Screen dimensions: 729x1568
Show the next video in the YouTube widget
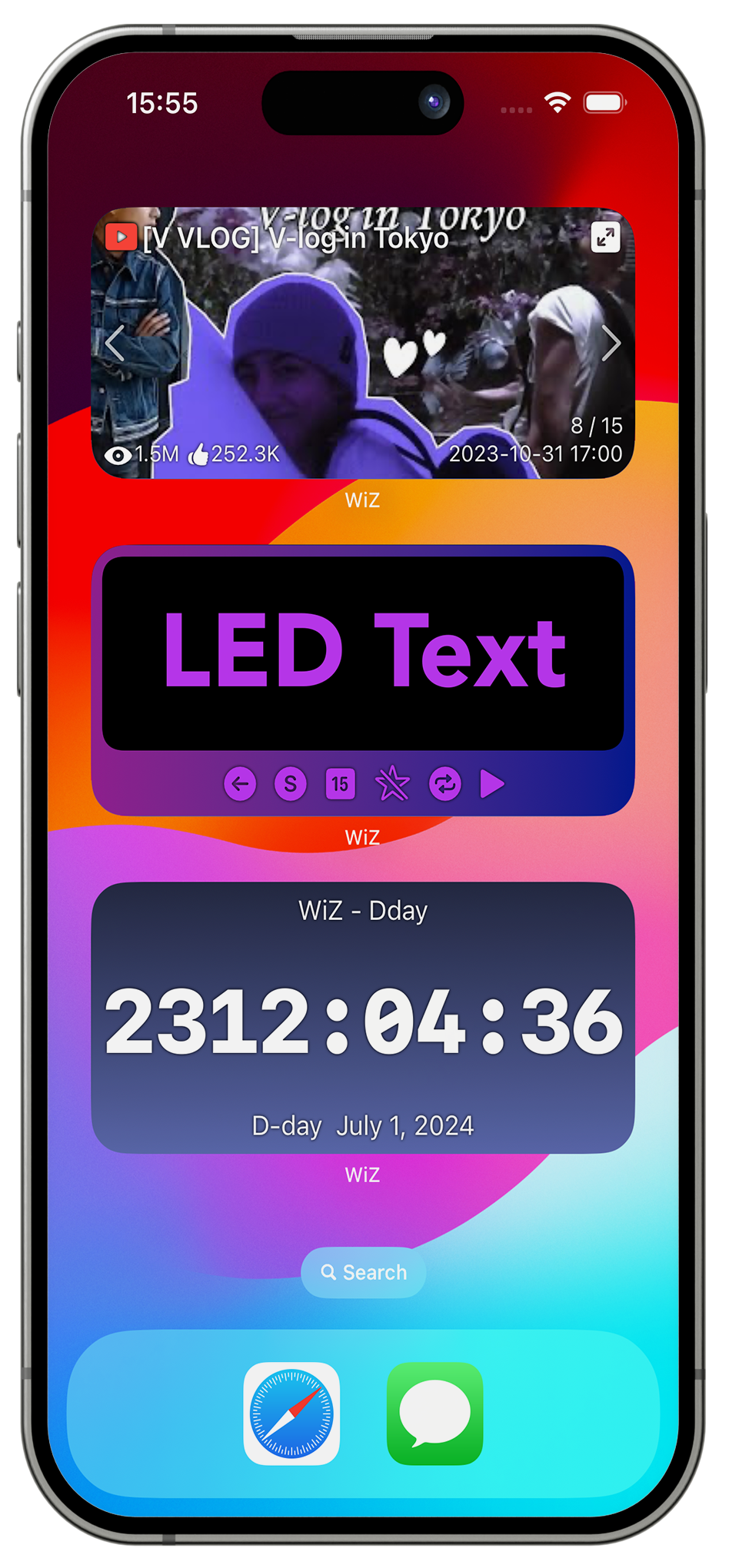[611, 343]
